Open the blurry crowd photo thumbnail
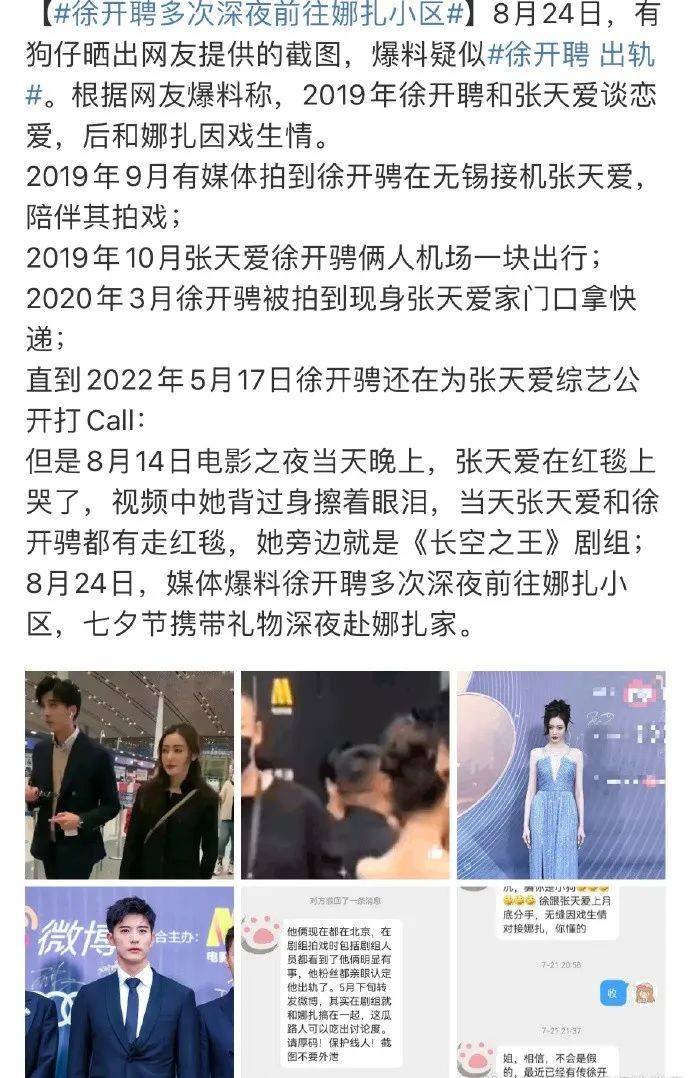This screenshot has width=690, height=1078. (345, 775)
